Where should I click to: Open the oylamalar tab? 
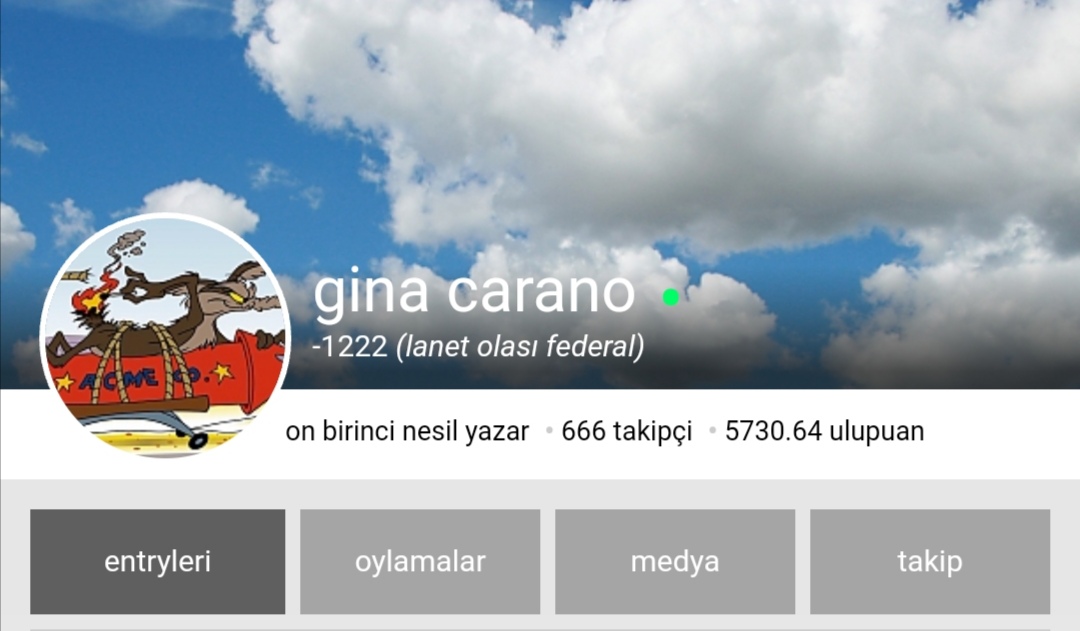tap(420, 561)
